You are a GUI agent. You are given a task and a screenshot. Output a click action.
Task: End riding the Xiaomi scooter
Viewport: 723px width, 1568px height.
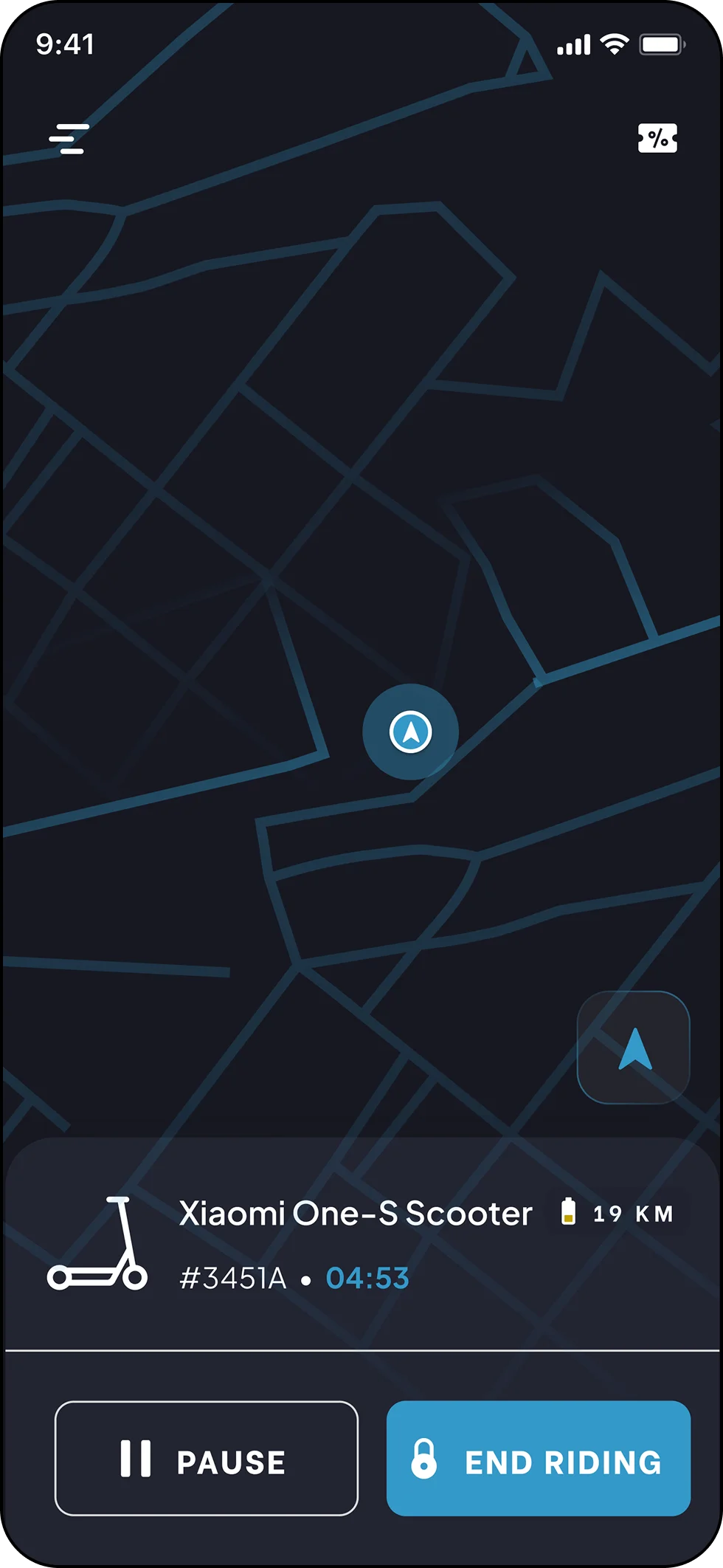538,1459
